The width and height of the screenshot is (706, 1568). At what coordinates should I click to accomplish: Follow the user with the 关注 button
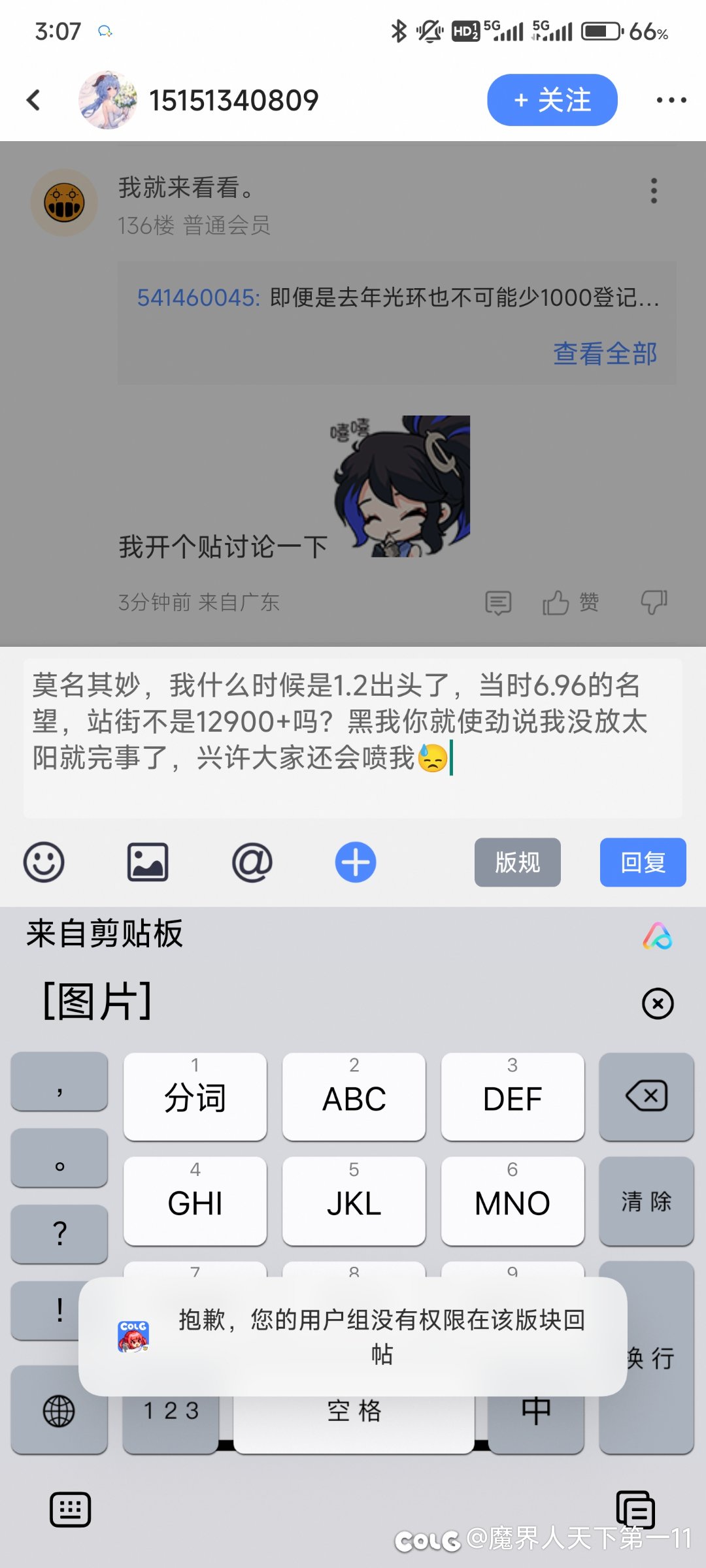coord(552,100)
